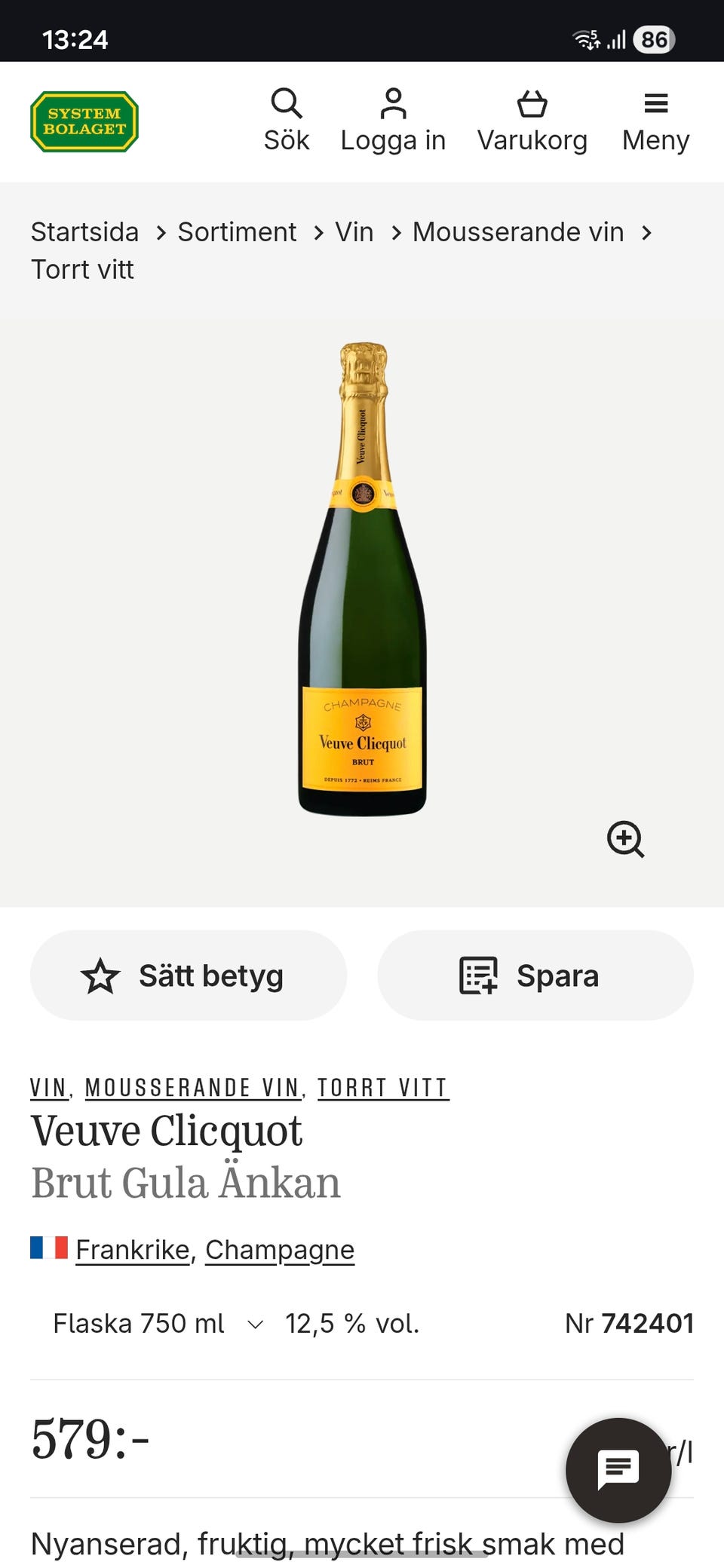The height and width of the screenshot is (1568, 724).
Task: Open the TORRT VITT category link
Action: point(382,1088)
